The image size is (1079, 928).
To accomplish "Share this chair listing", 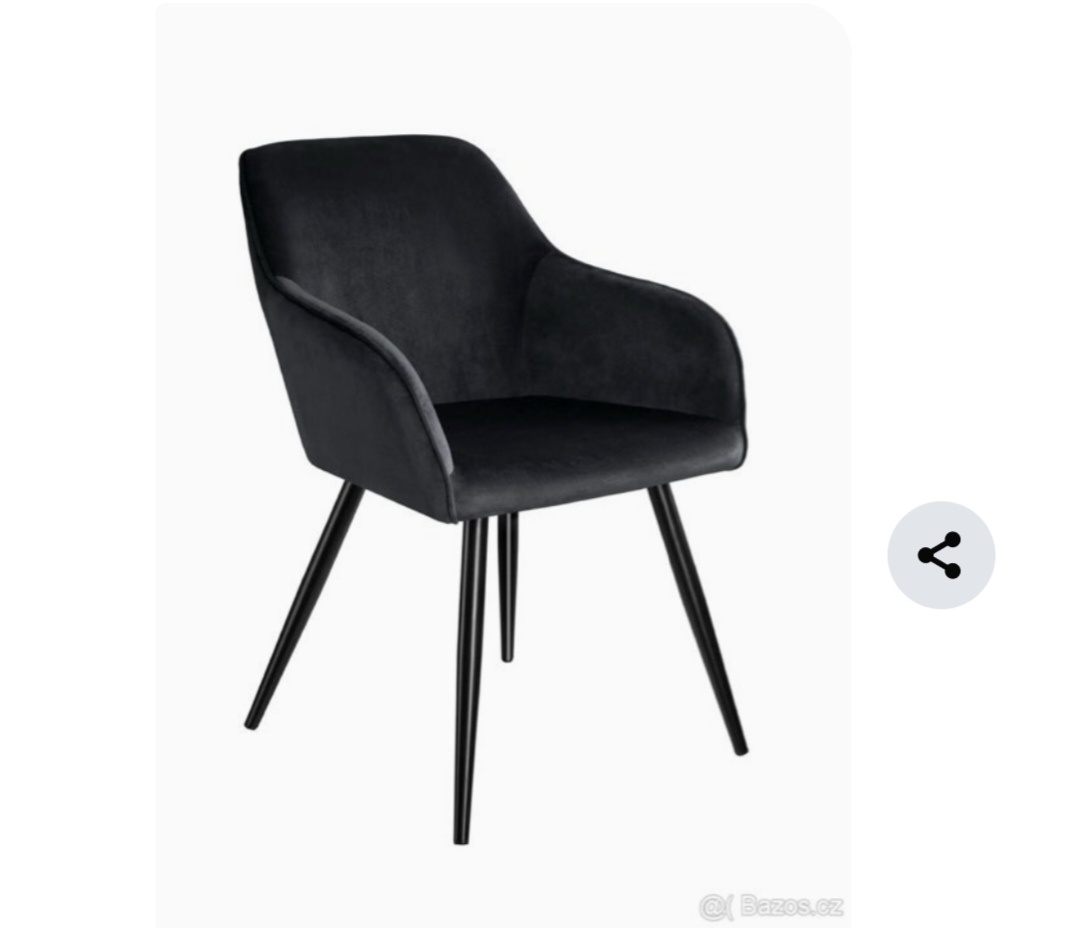I will (x=940, y=555).
